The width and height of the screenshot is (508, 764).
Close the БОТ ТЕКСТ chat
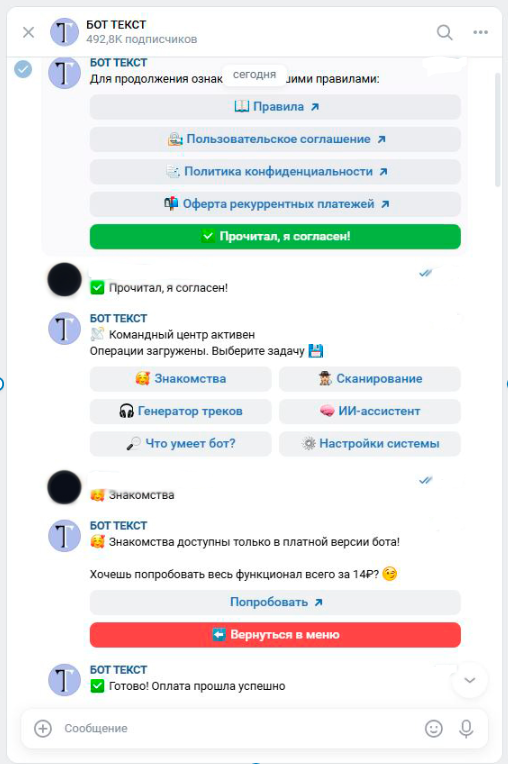[29, 32]
